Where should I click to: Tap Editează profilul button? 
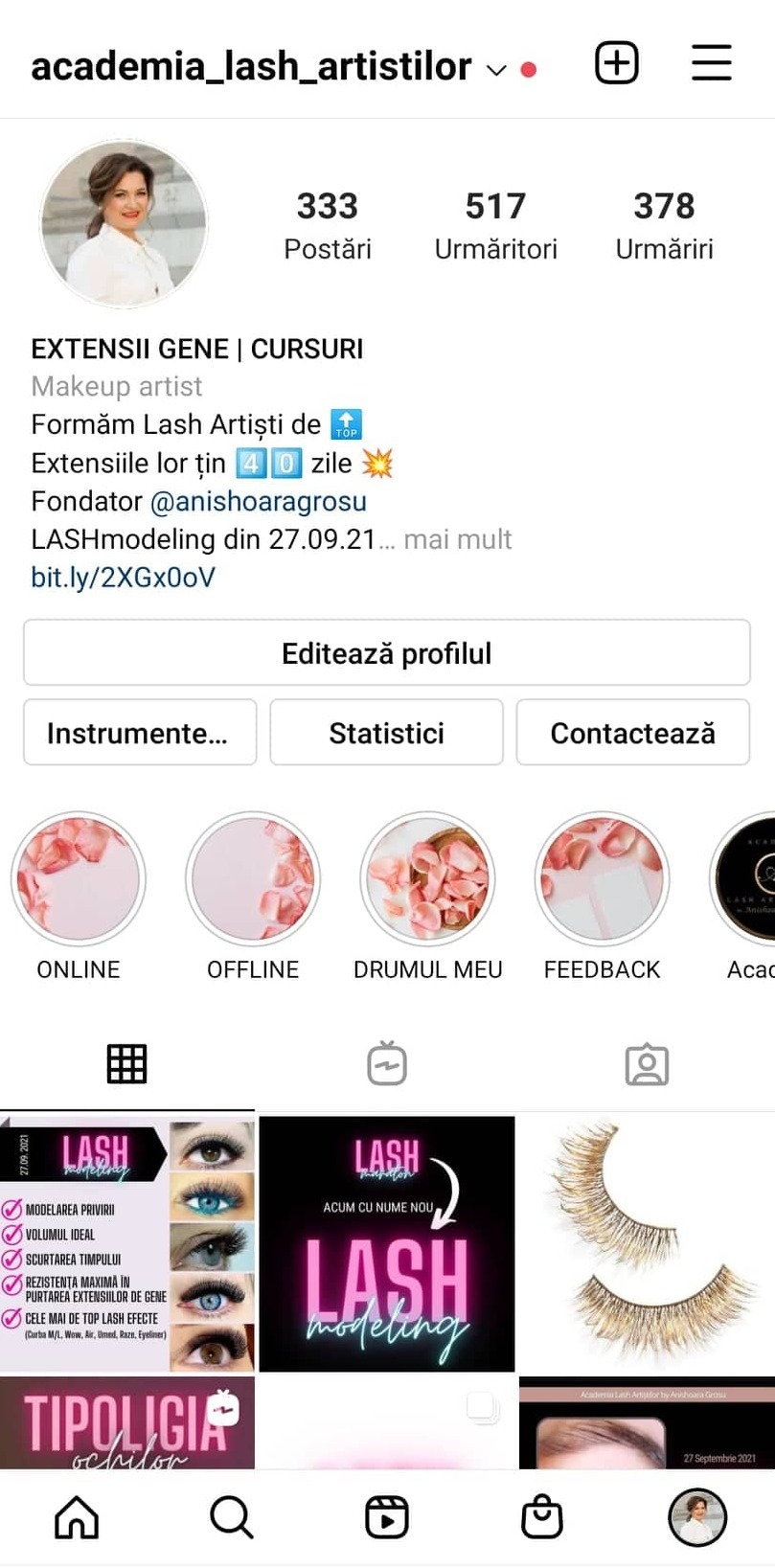click(386, 653)
